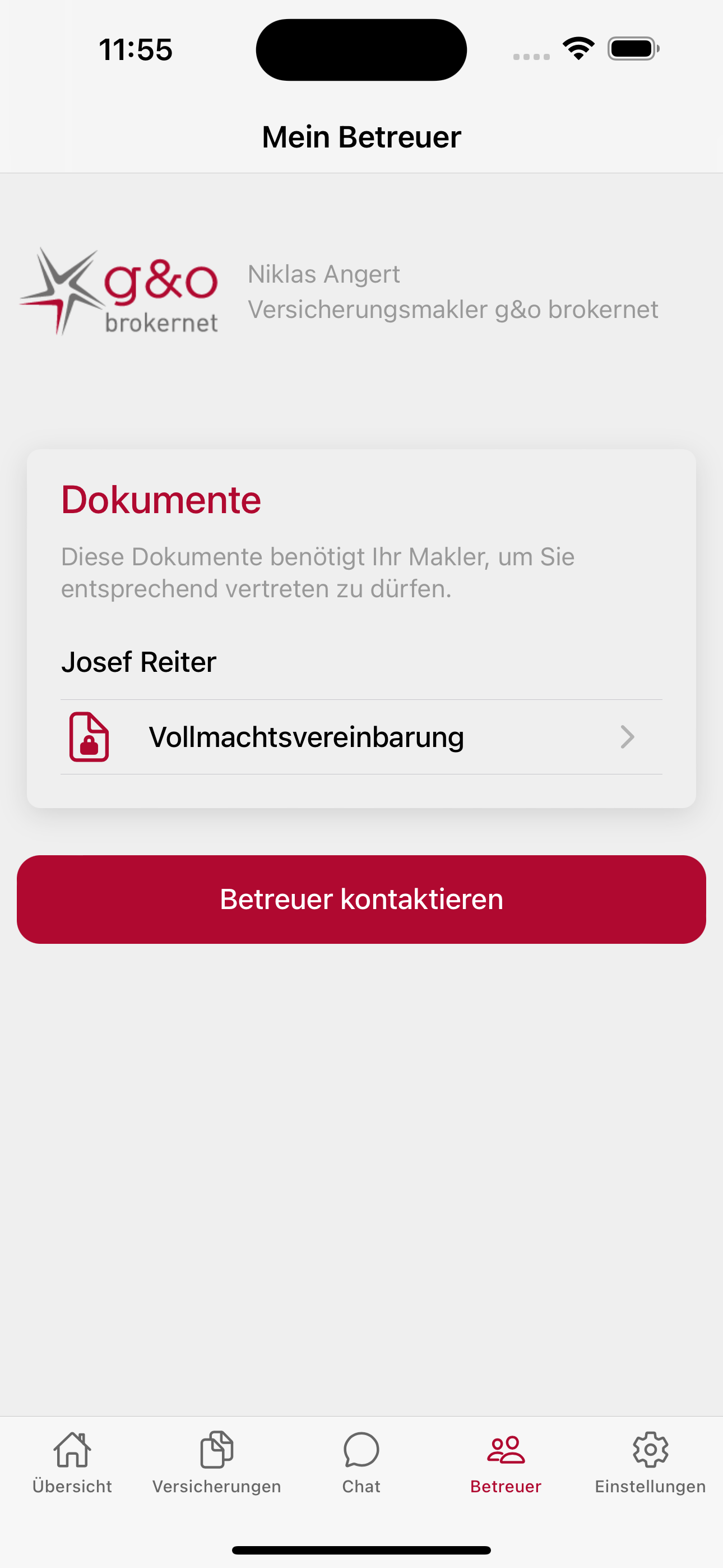Open the Vollmachtsvereinbarung document
The height and width of the screenshot is (1568, 723).
pos(361,736)
